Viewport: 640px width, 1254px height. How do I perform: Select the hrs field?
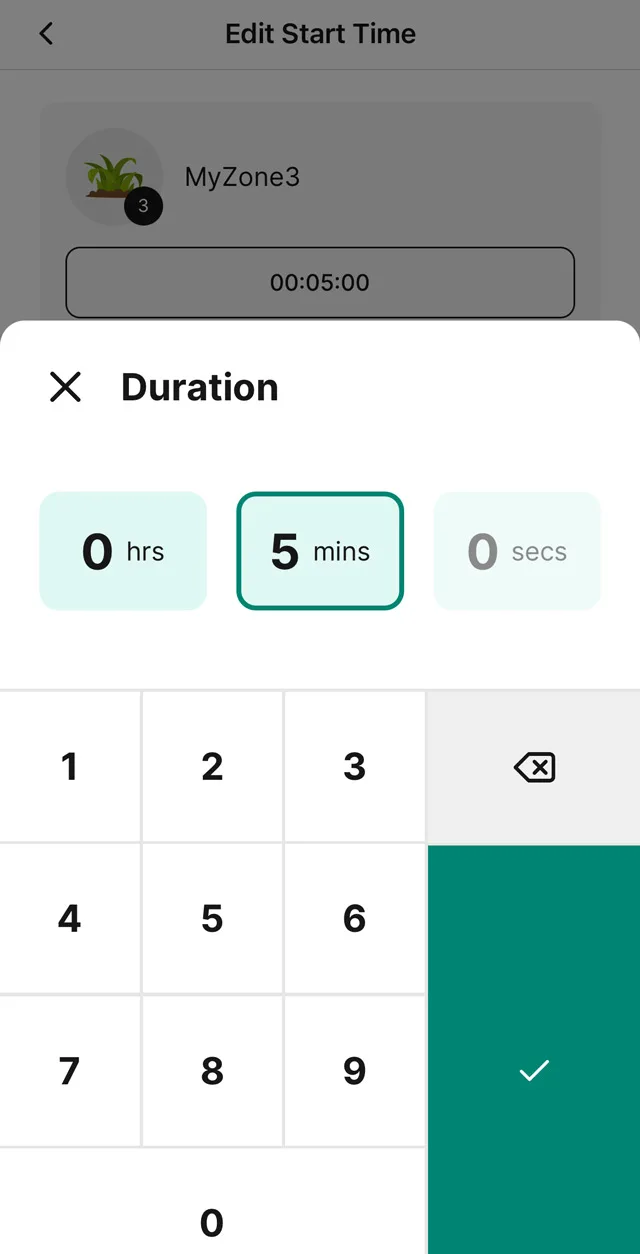point(123,551)
